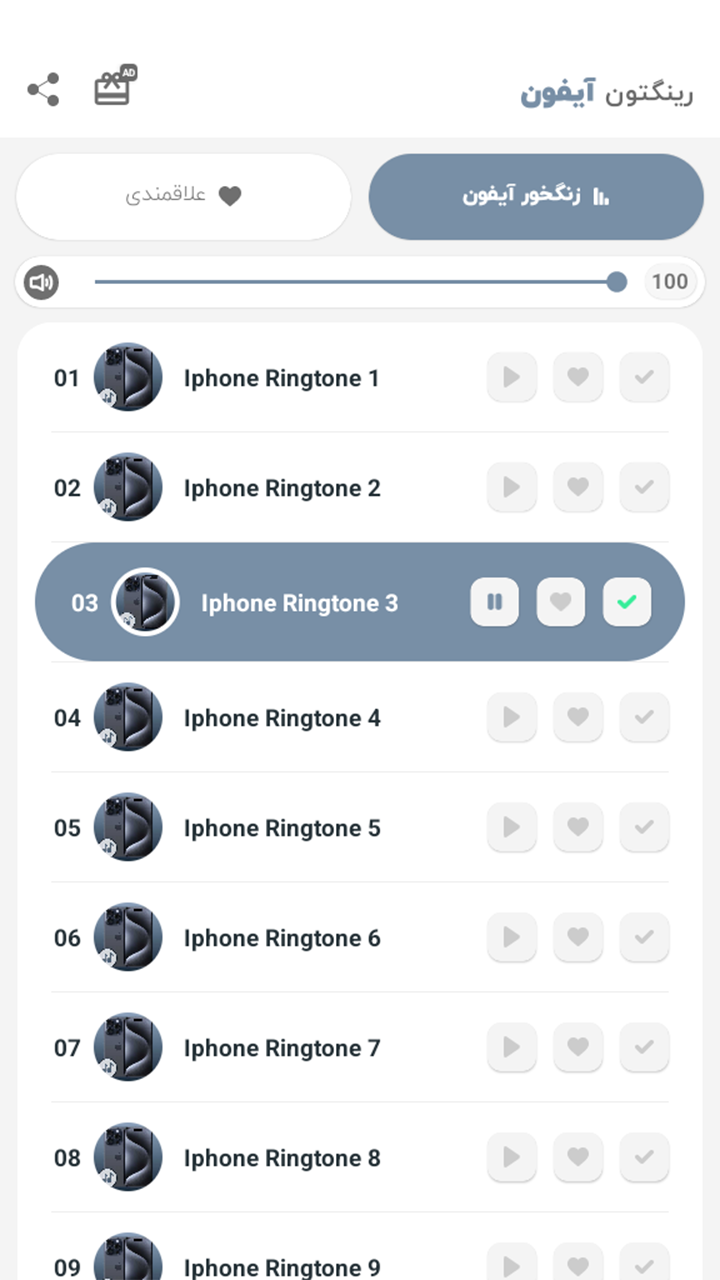Play Iphone Ringtone 1

pyautogui.click(x=512, y=378)
